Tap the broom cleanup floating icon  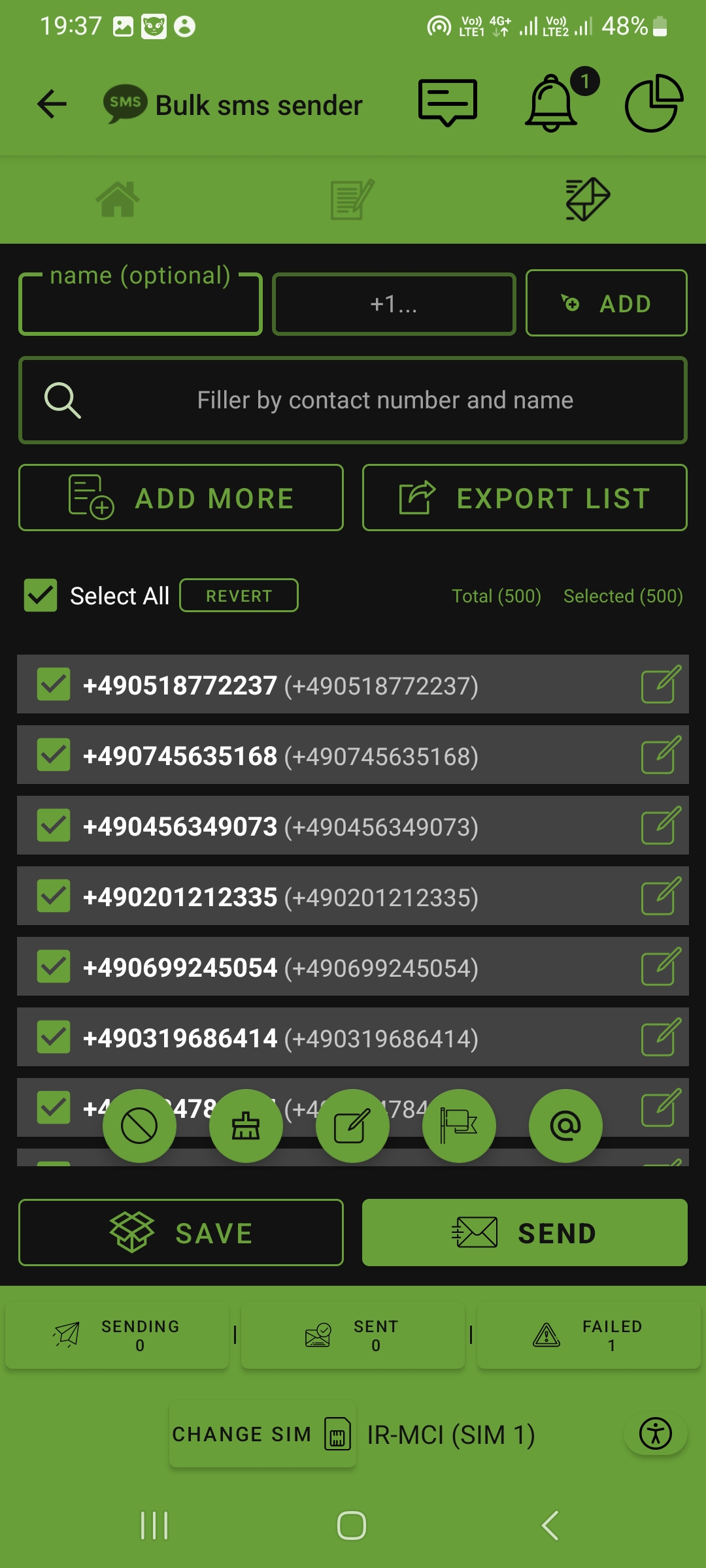pyautogui.click(x=246, y=1125)
